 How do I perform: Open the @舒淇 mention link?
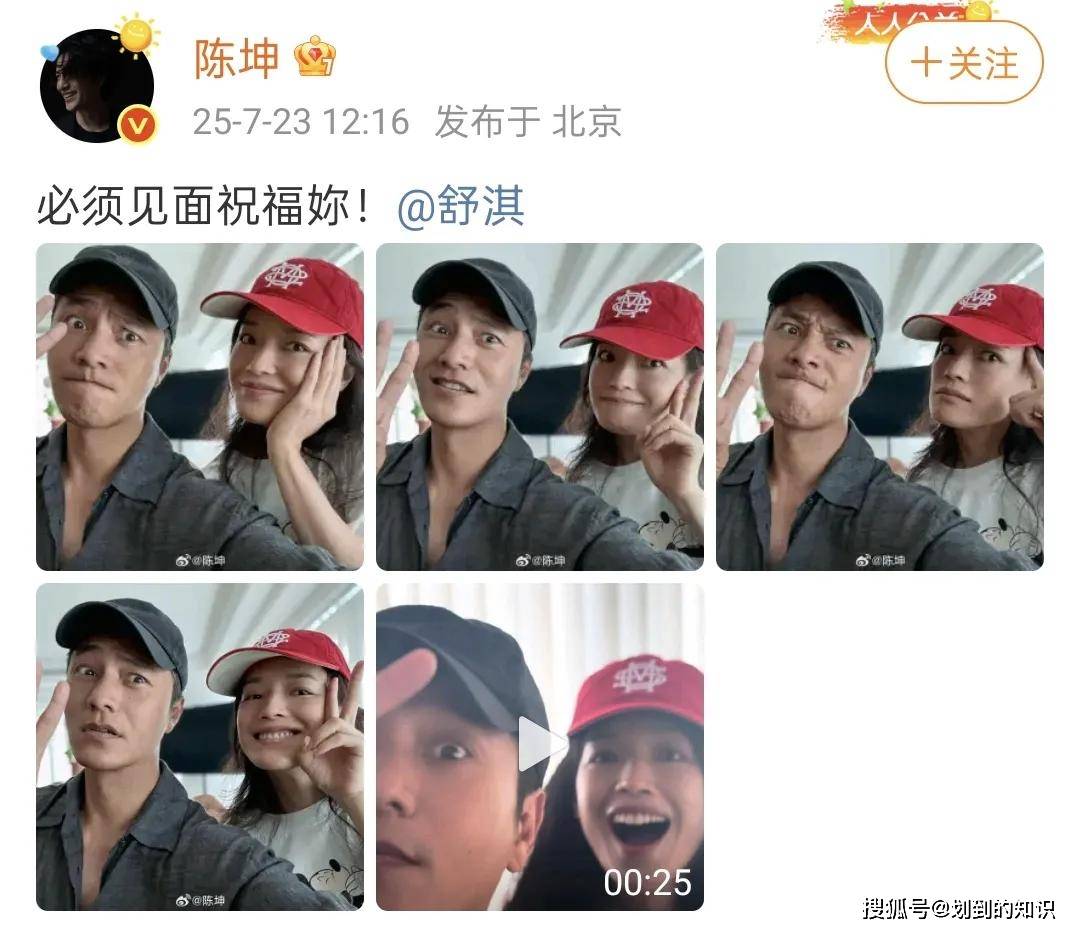coord(461,207)
